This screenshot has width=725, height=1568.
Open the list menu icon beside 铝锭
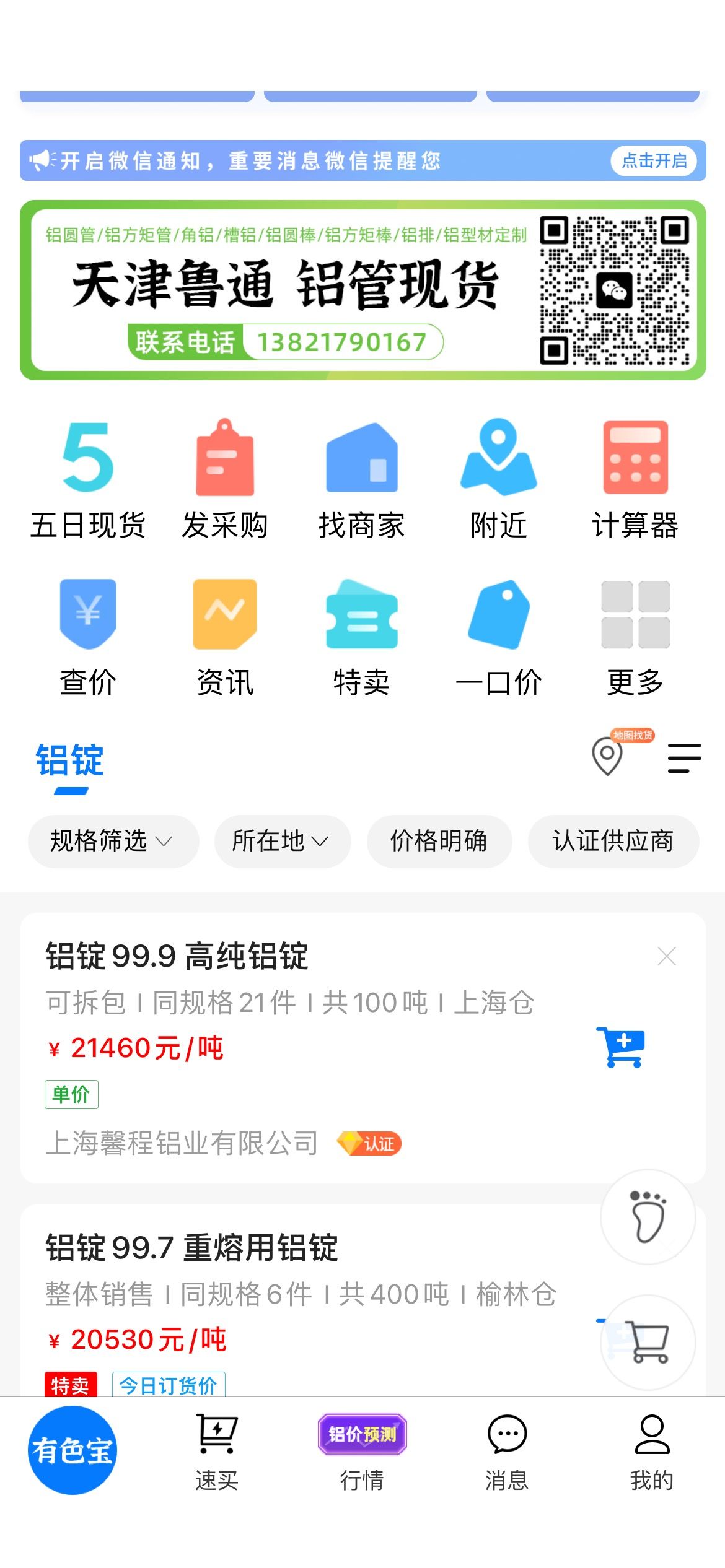tap(685, 758)
